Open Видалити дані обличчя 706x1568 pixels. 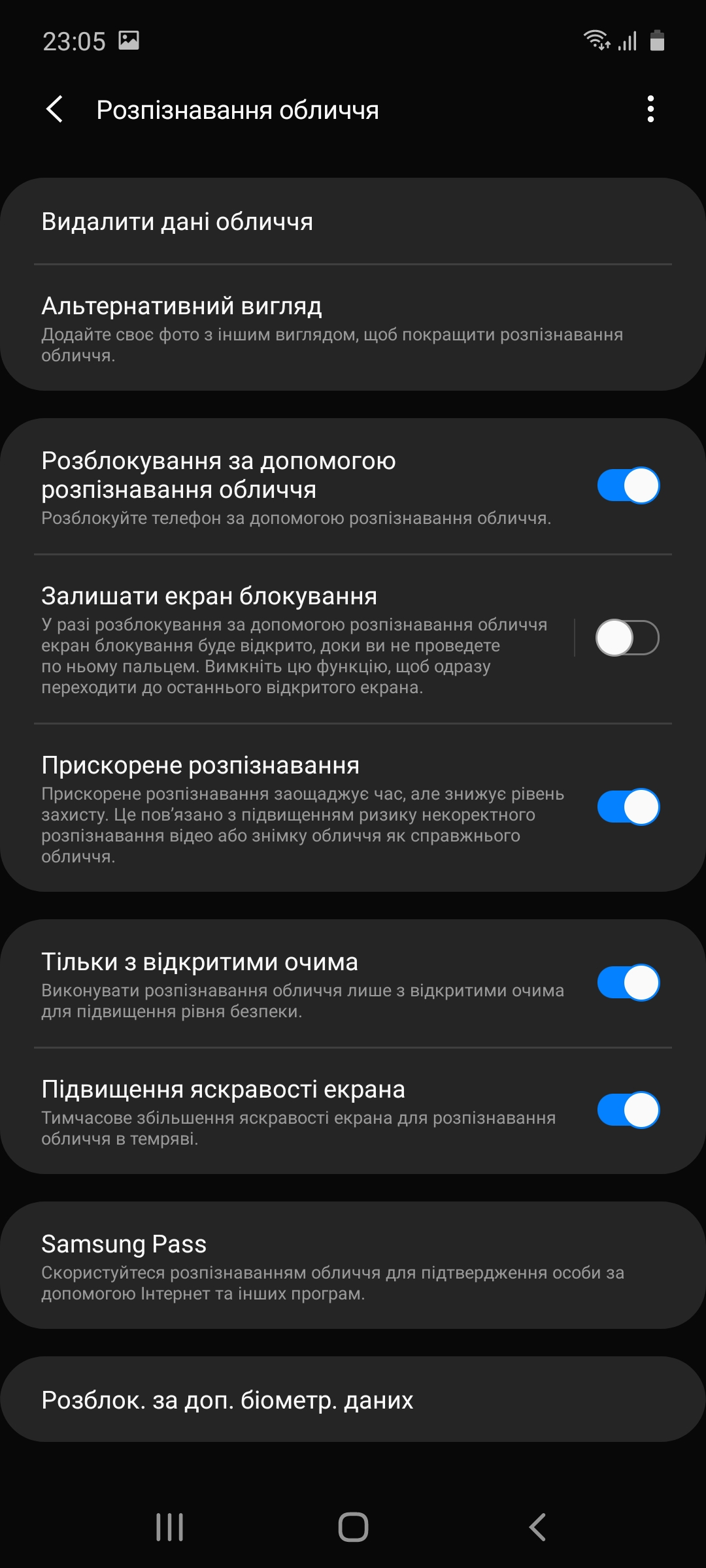click(353, 222)
